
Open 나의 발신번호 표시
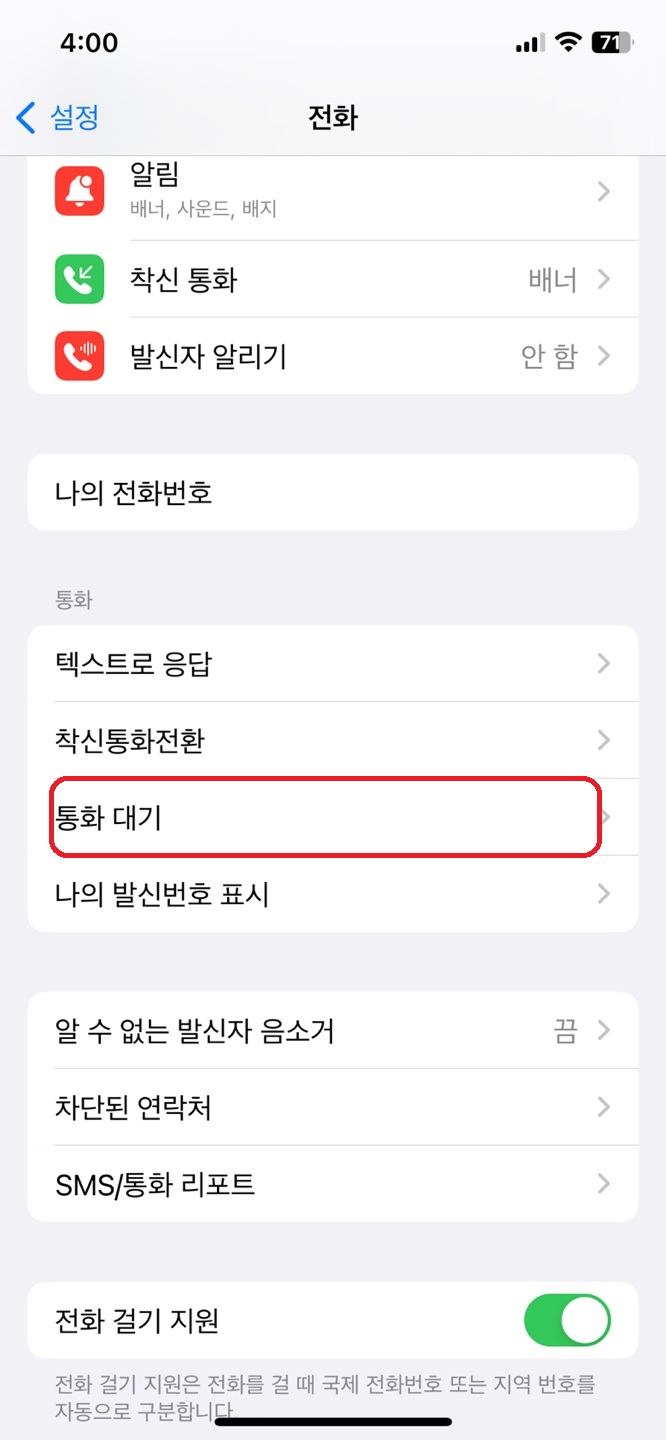333,894
